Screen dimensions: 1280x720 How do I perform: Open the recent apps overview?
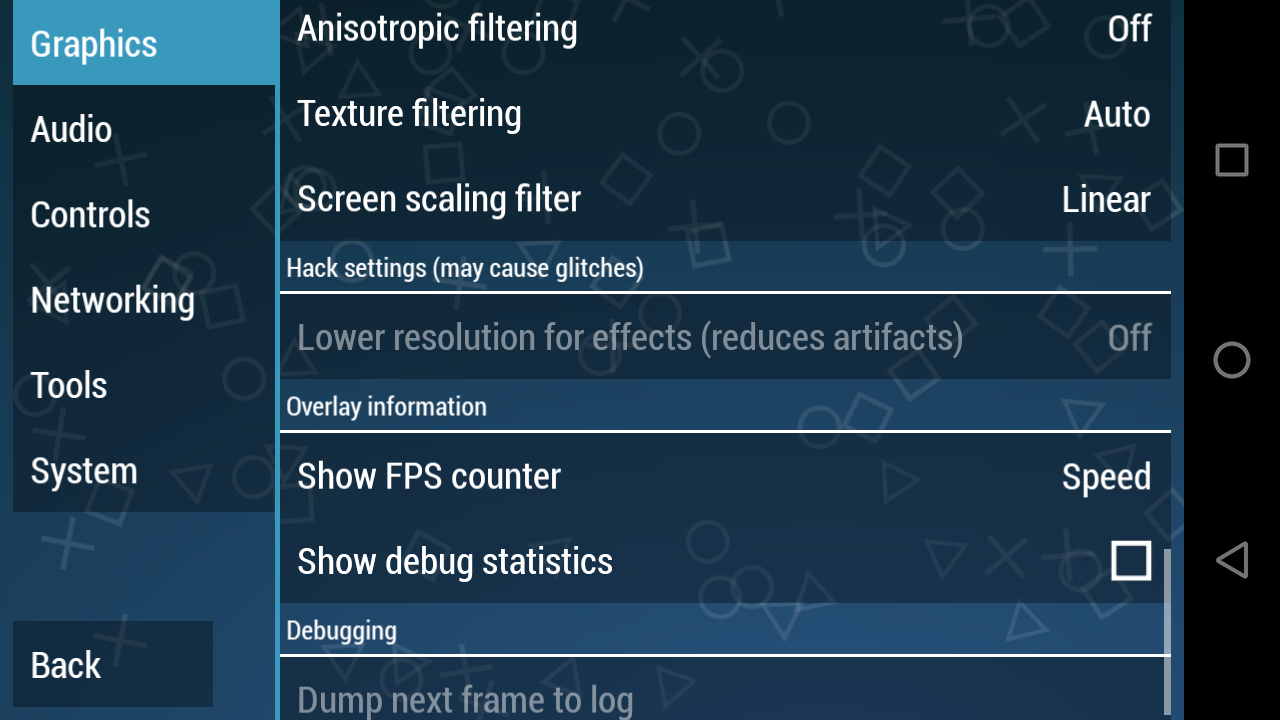click(x=1231, y=160)
